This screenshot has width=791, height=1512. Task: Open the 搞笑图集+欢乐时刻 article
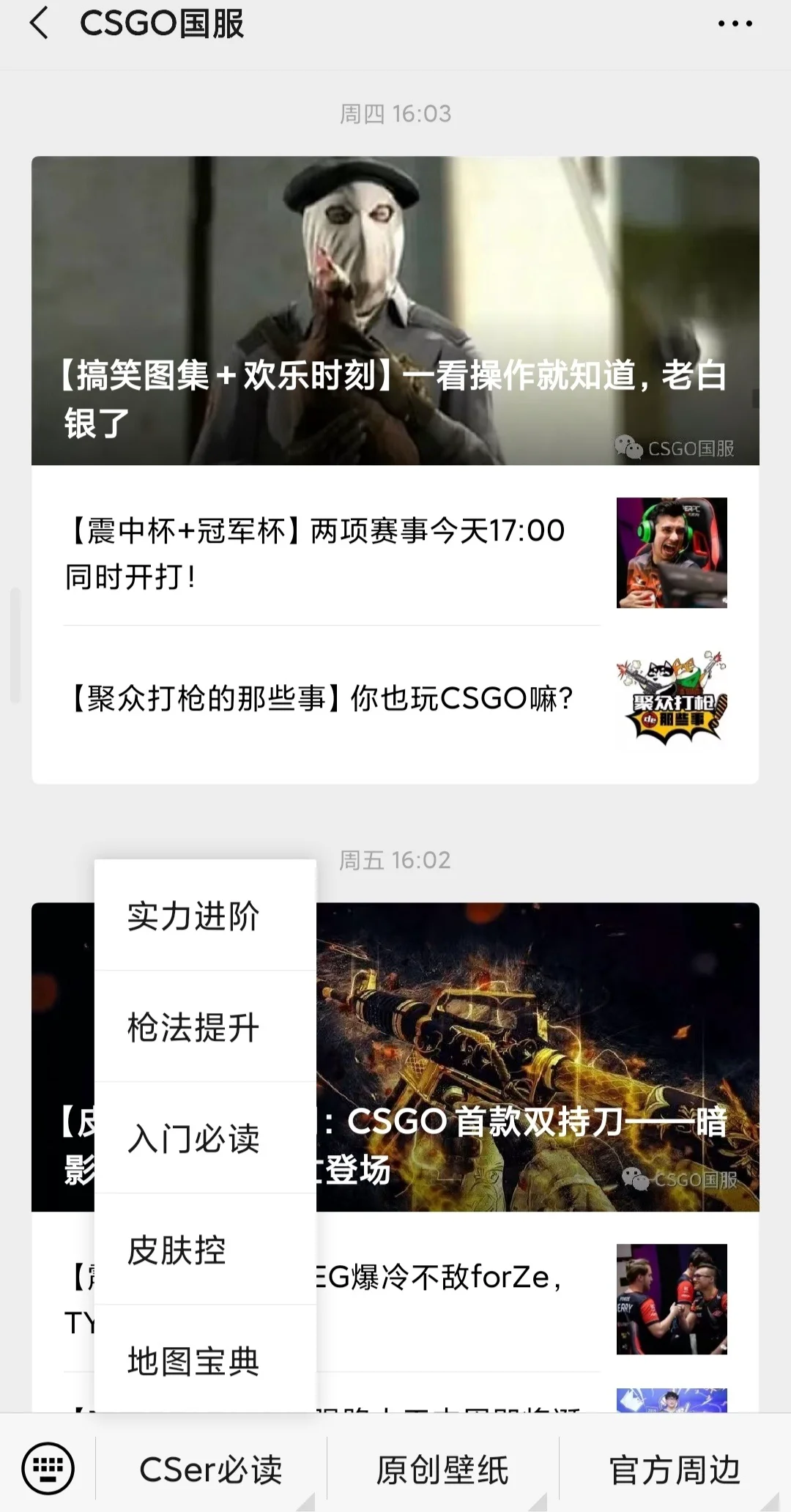coord(395,311)
